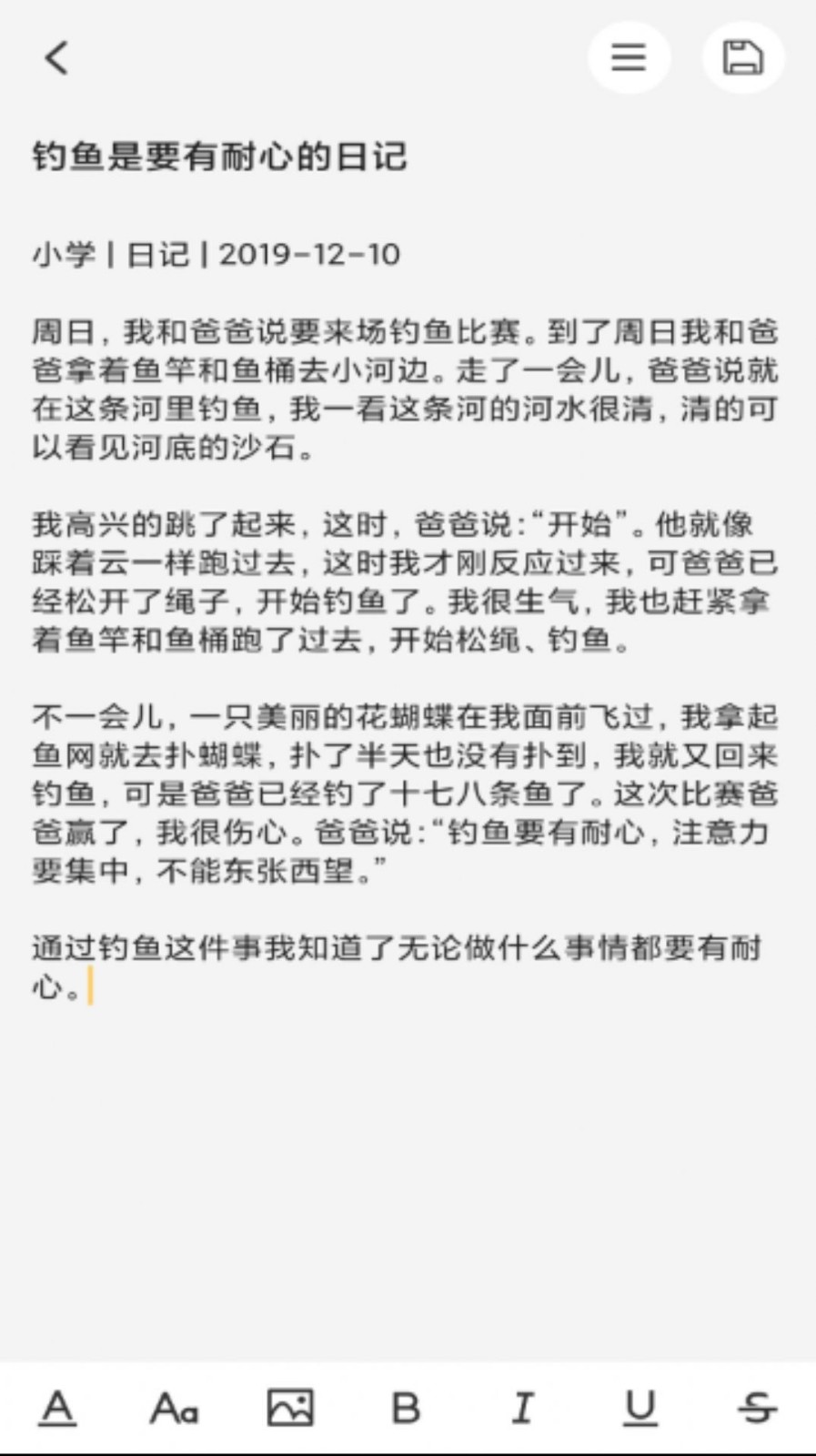Image resolution: width=816 pixels, height=1456 pixels.
Task: Open the hamburger menu icon
Action: pyautogui.click(x=629, y=58)
